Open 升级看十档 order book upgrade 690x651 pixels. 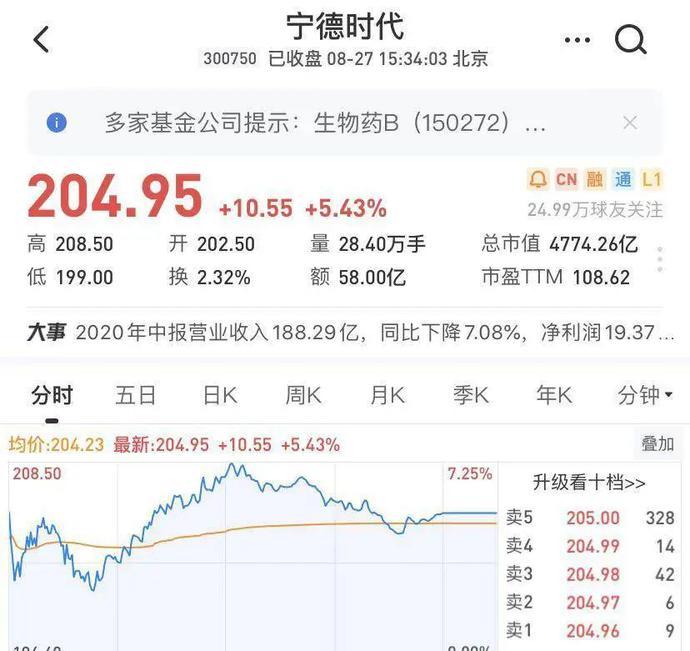(589, 483)
